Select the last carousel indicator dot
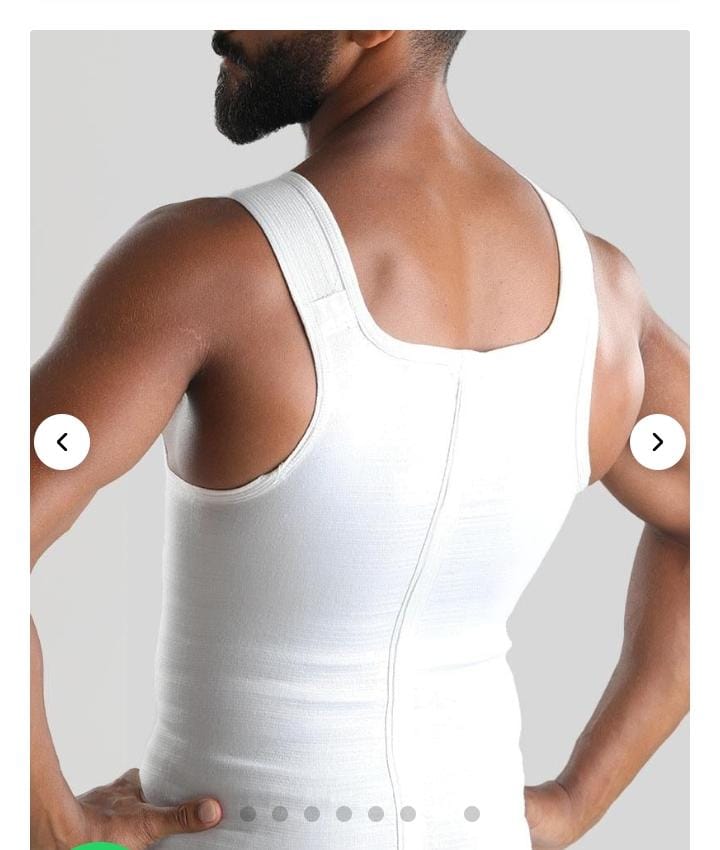The width and height of the screenshot is (720, 850). (x=472, y=814)
